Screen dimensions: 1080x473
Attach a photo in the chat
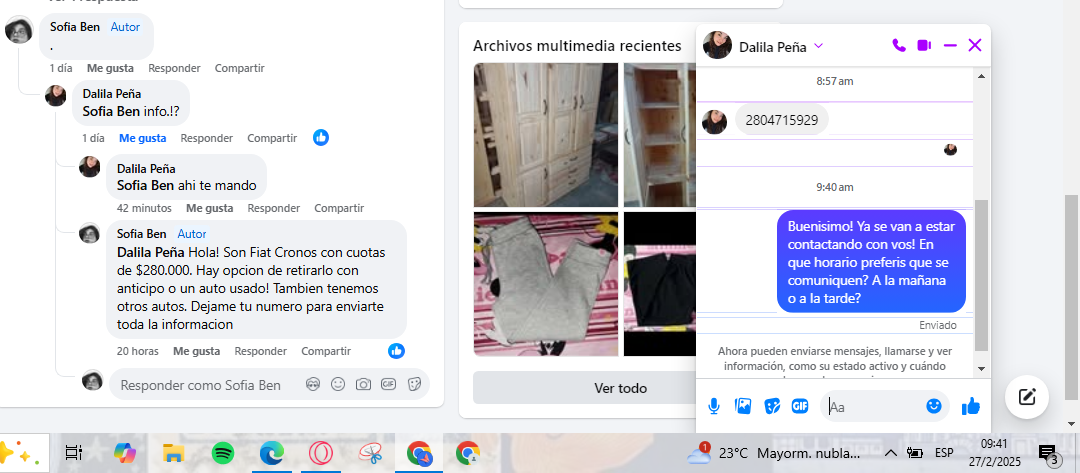pyautogui.click(x=743, y=406)
